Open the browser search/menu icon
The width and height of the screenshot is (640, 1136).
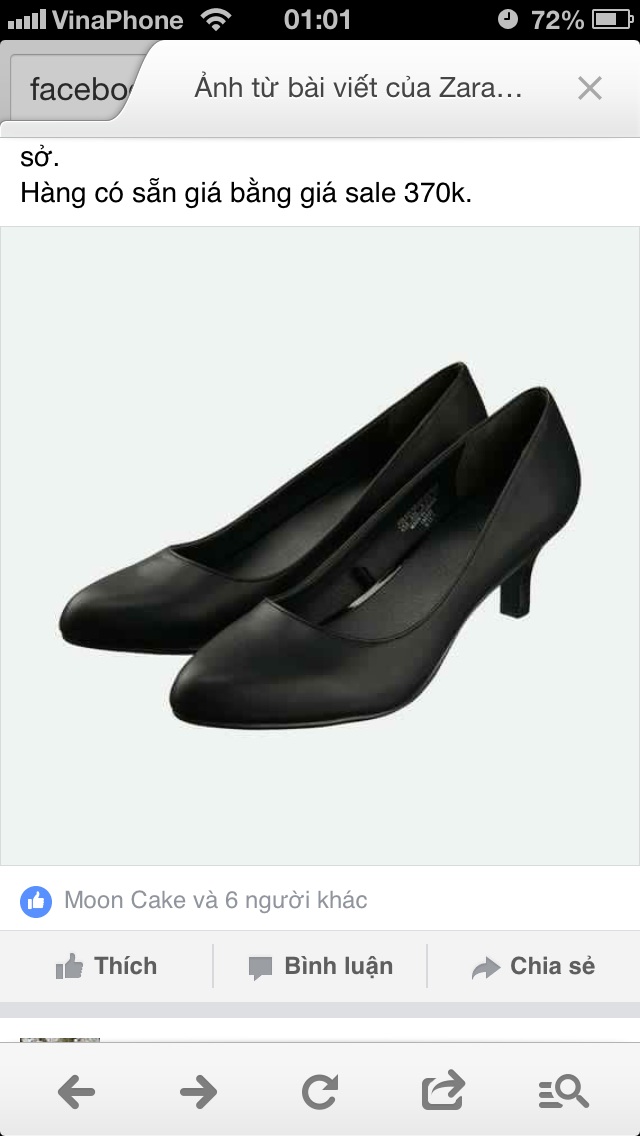[x=563, y=1092]
